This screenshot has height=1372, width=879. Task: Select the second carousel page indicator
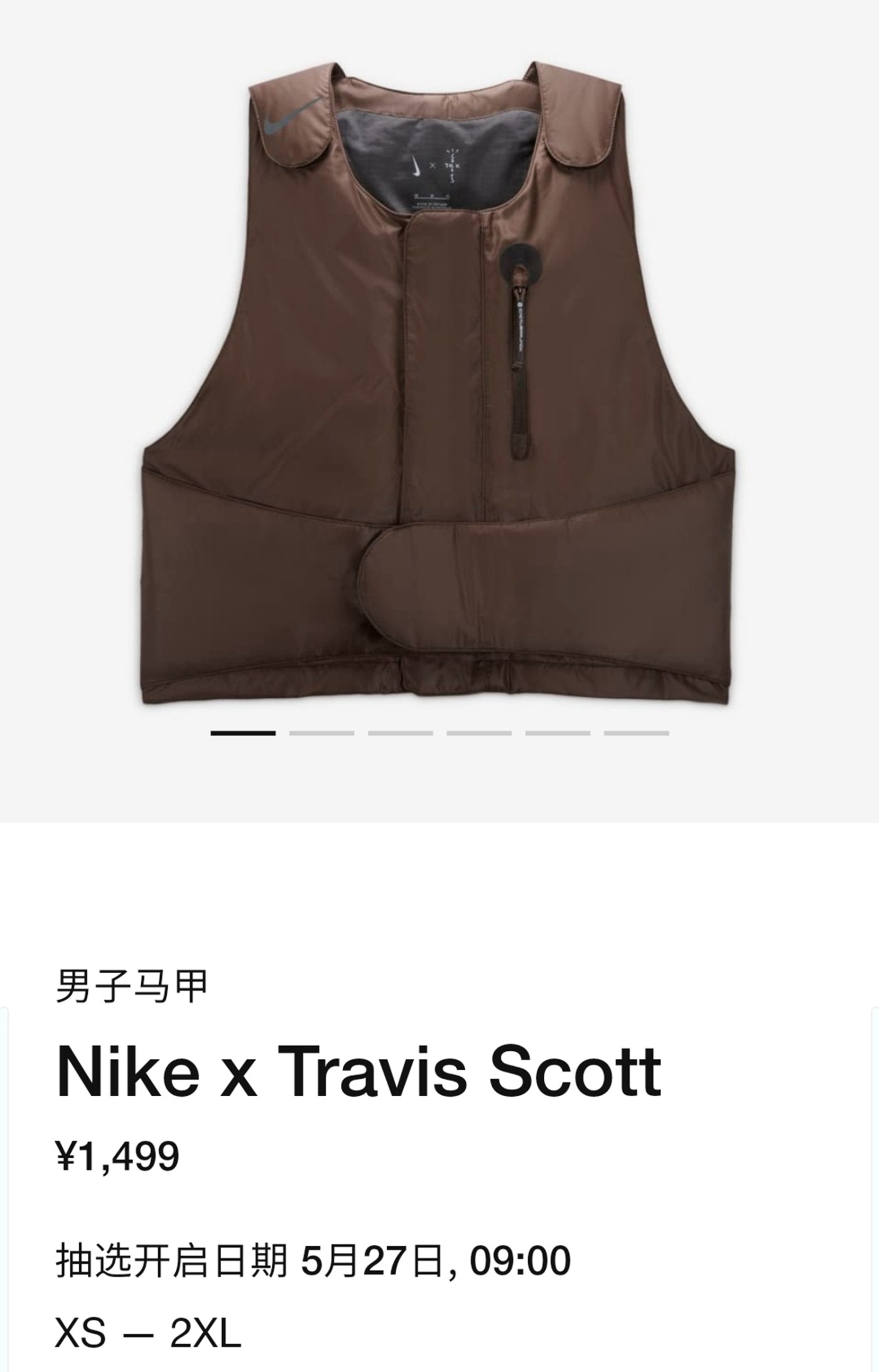pyautogui.click(x=321, y=733)
